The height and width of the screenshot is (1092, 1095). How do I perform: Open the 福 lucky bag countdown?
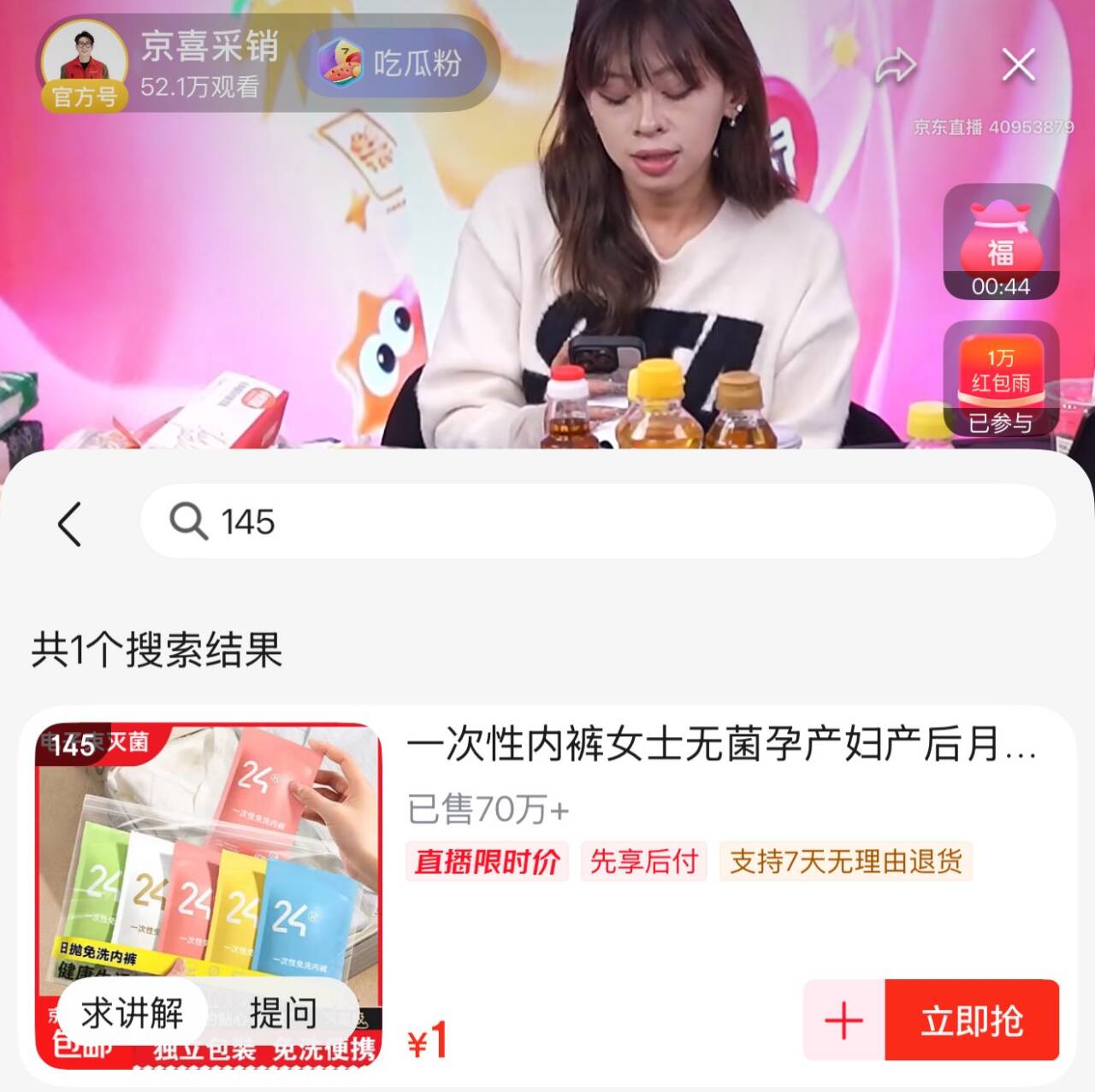(1001, 242)
